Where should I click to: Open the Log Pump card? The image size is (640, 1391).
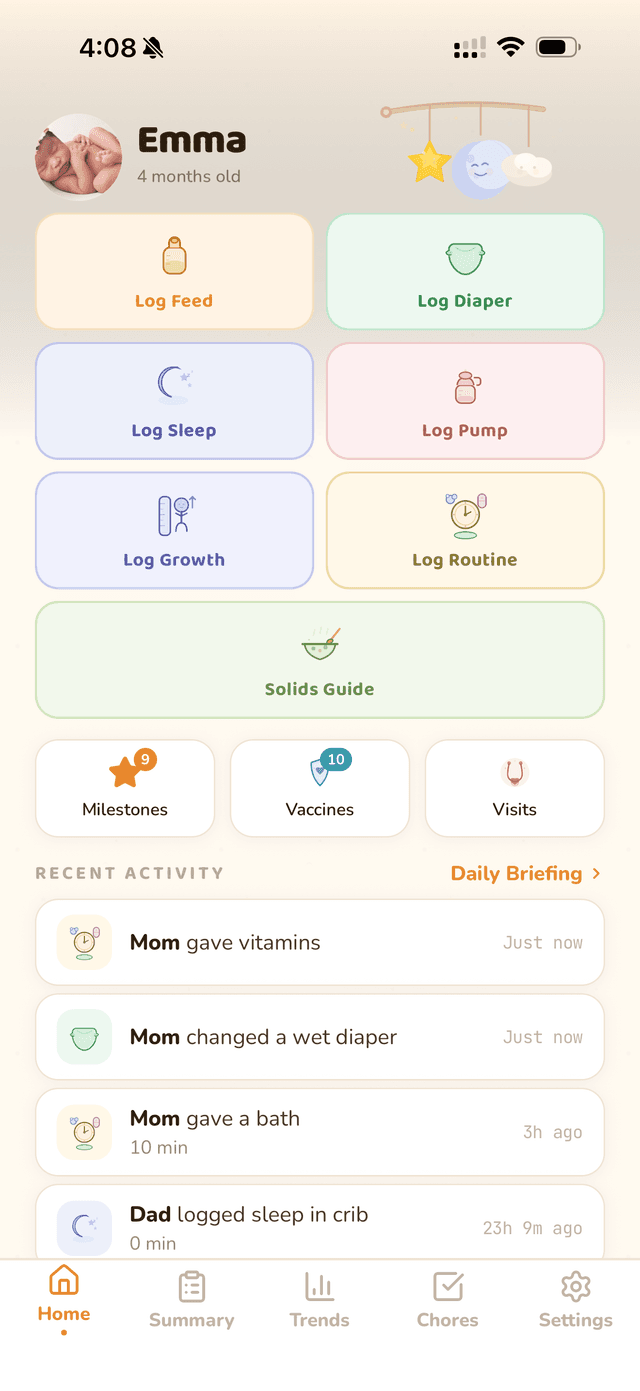465,401
